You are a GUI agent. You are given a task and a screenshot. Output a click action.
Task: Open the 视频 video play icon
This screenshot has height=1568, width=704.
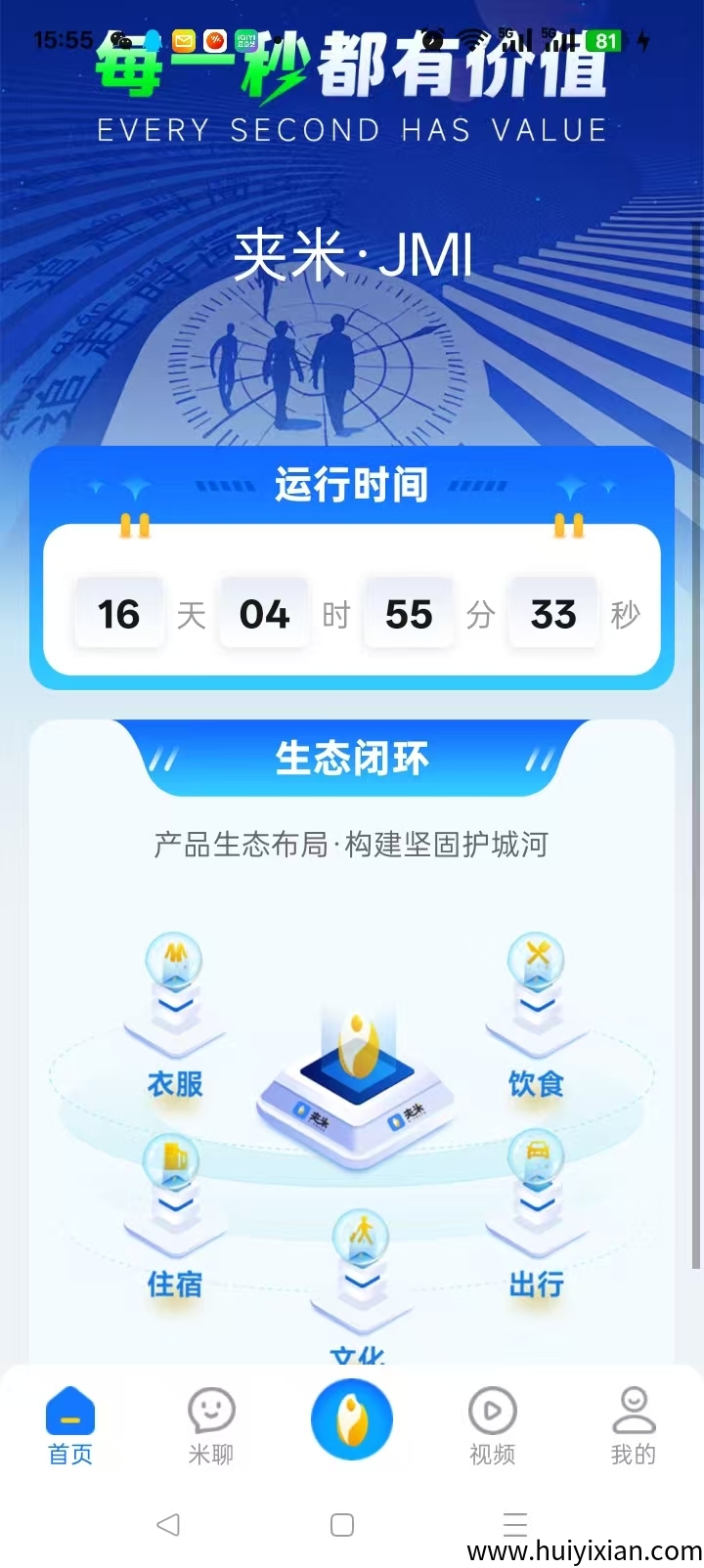tap(492, 1410)
